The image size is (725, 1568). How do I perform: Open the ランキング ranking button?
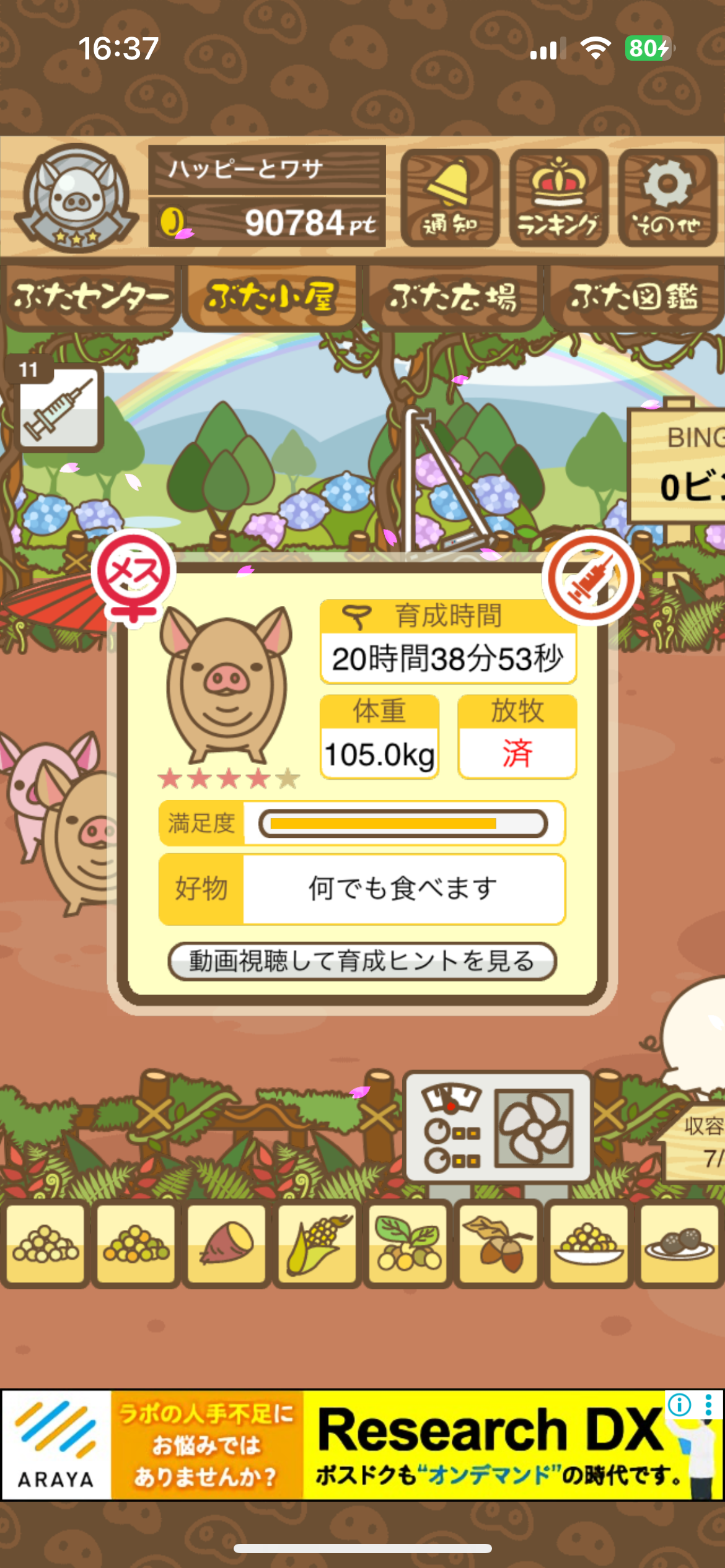tap(558, 198)
